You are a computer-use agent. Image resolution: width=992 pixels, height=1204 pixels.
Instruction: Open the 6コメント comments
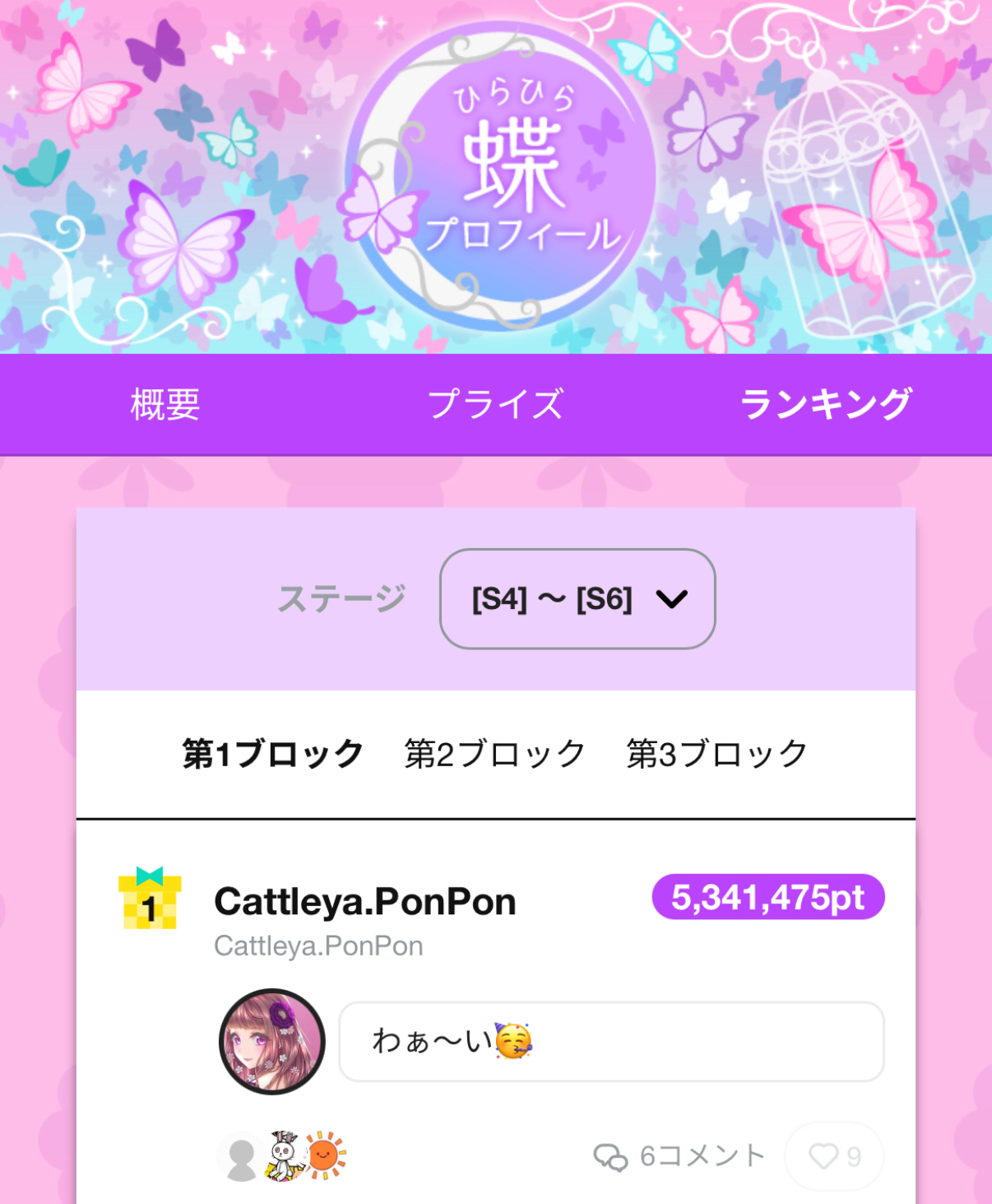pyautogui.click(x=680, y=1156)
